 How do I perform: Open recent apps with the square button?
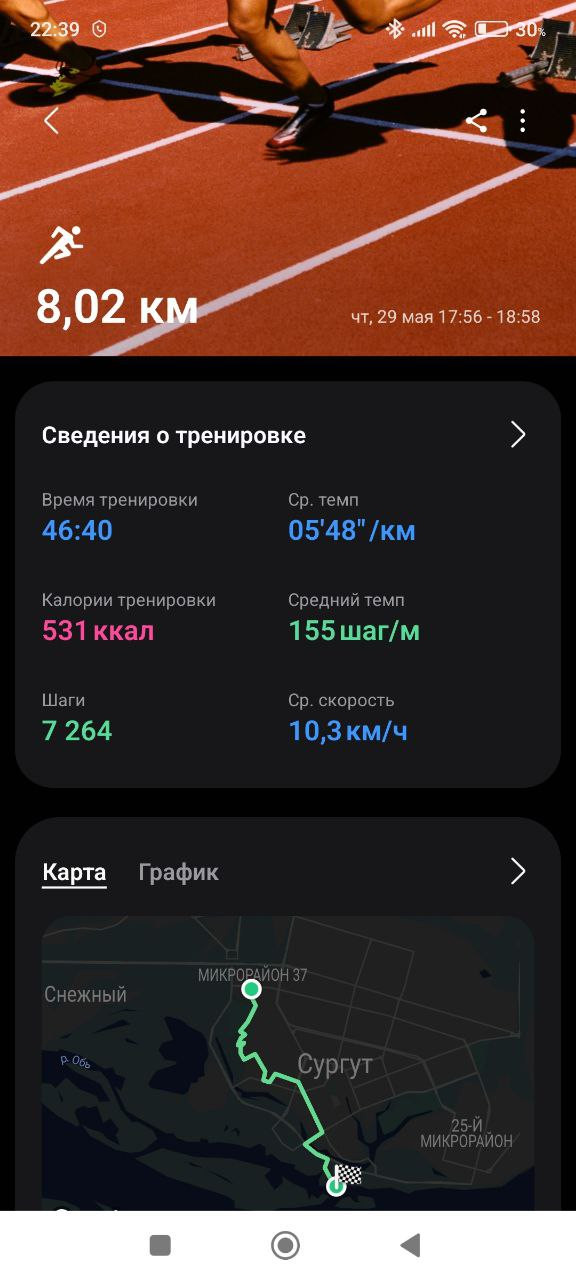pyautogui.click(x=160, y=1245)
